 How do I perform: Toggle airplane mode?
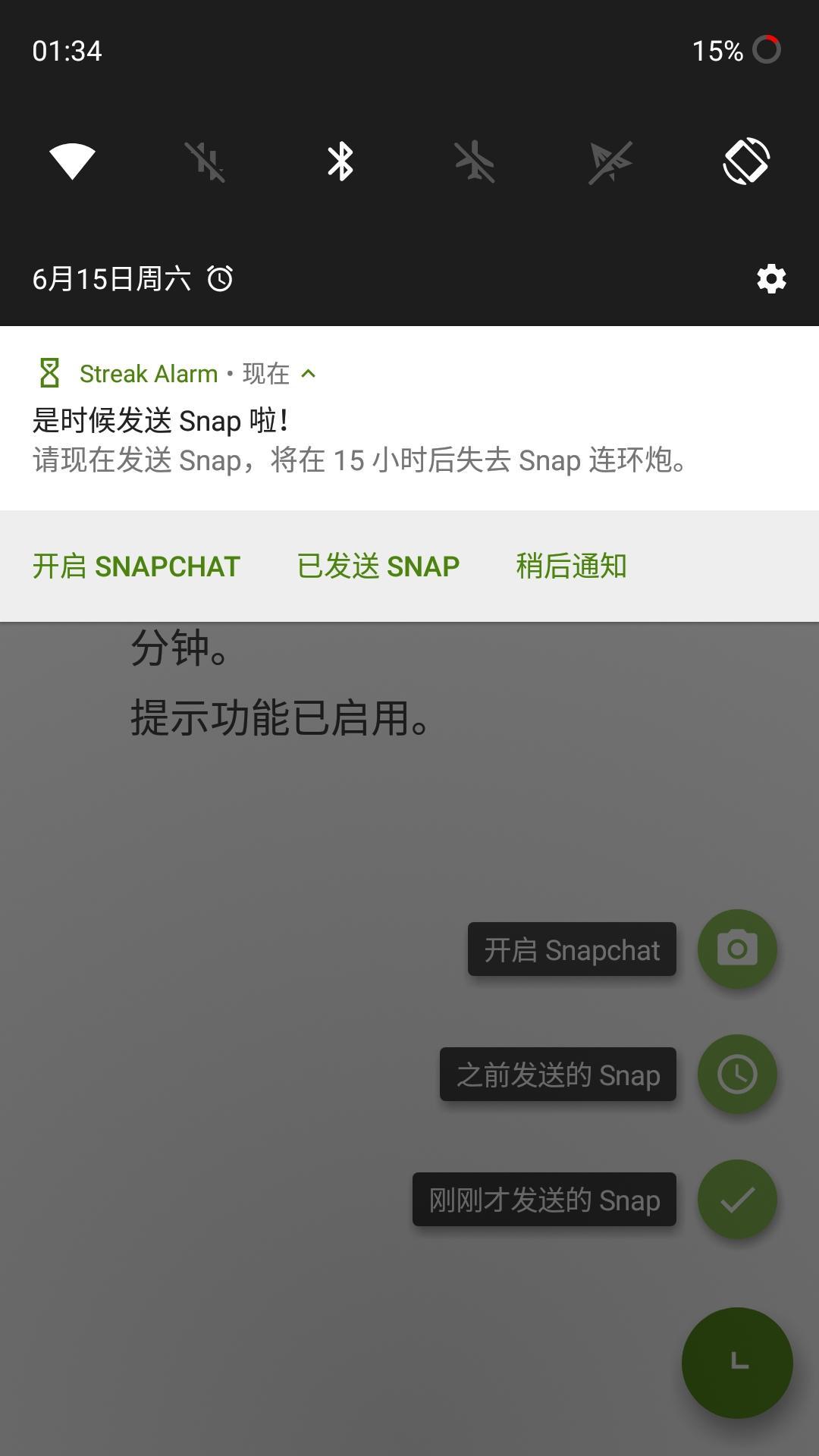(x=475, y=162)
